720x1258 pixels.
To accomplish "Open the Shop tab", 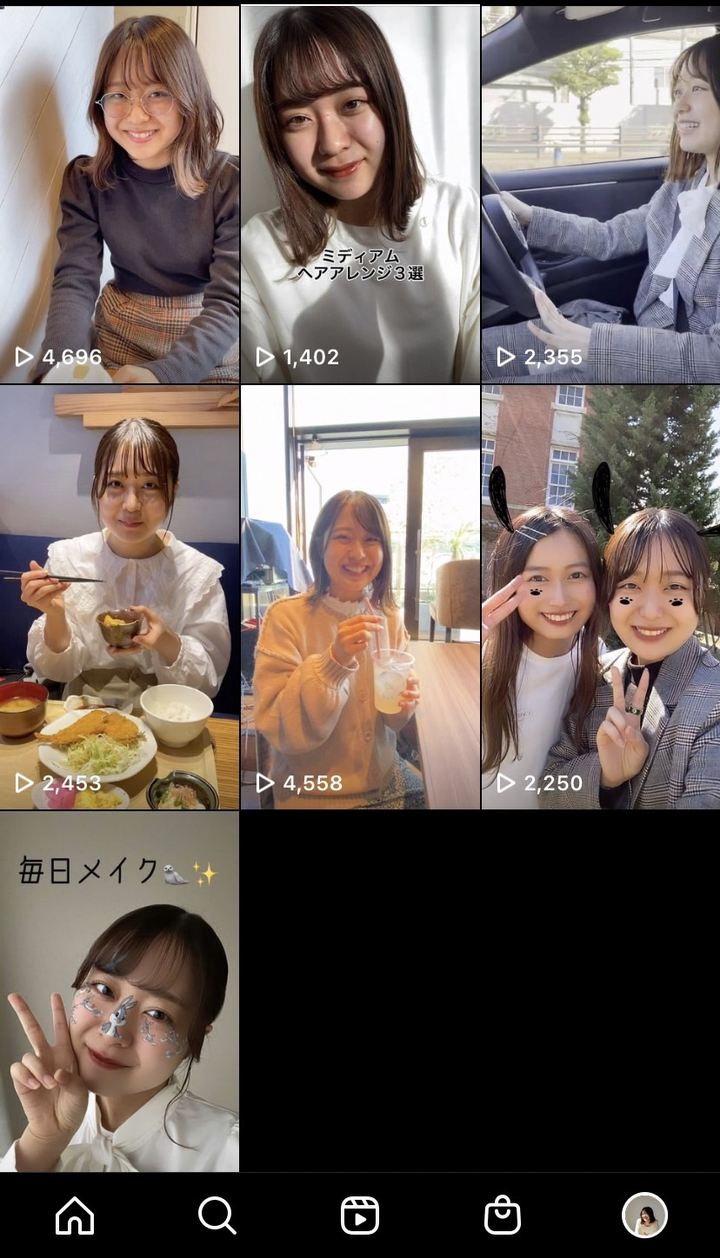I will tap(502, 1216).
